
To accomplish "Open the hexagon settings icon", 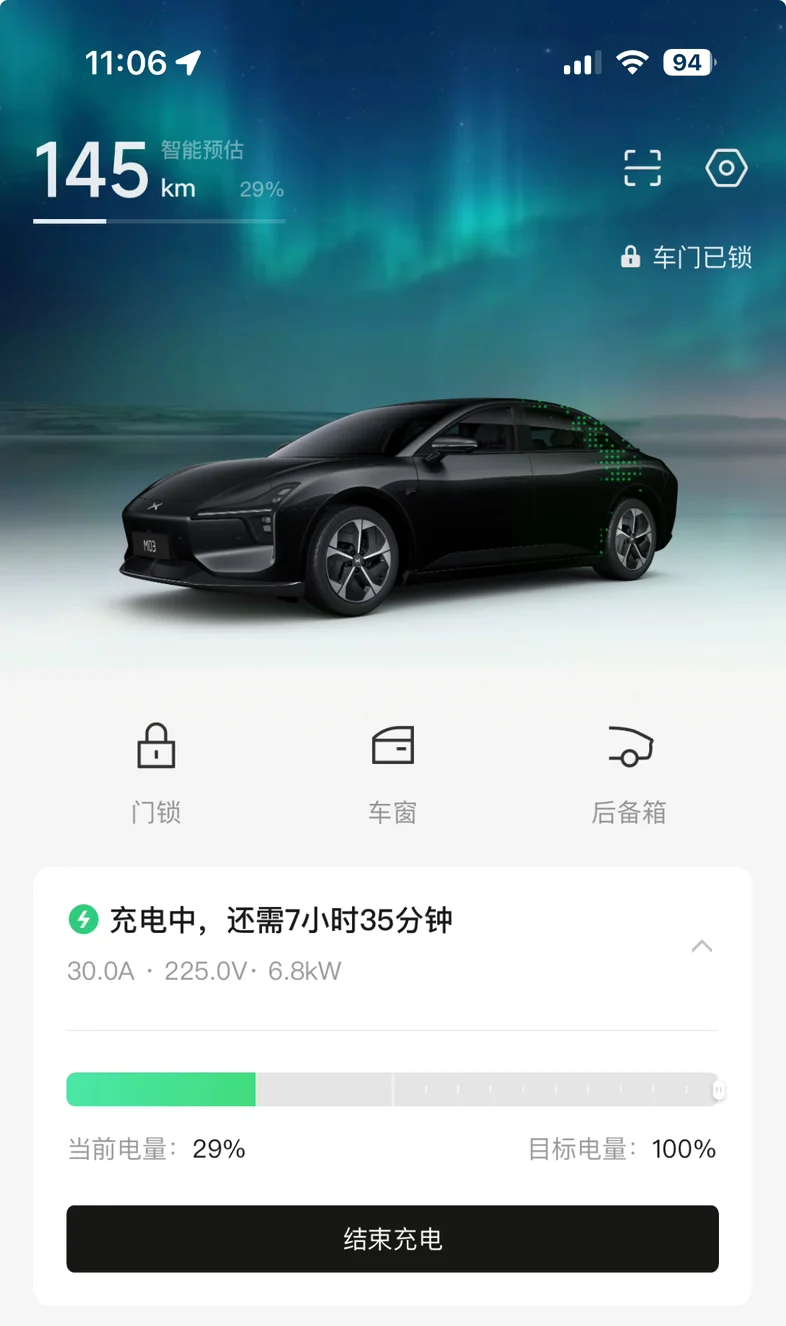I will tap(726, 168).
